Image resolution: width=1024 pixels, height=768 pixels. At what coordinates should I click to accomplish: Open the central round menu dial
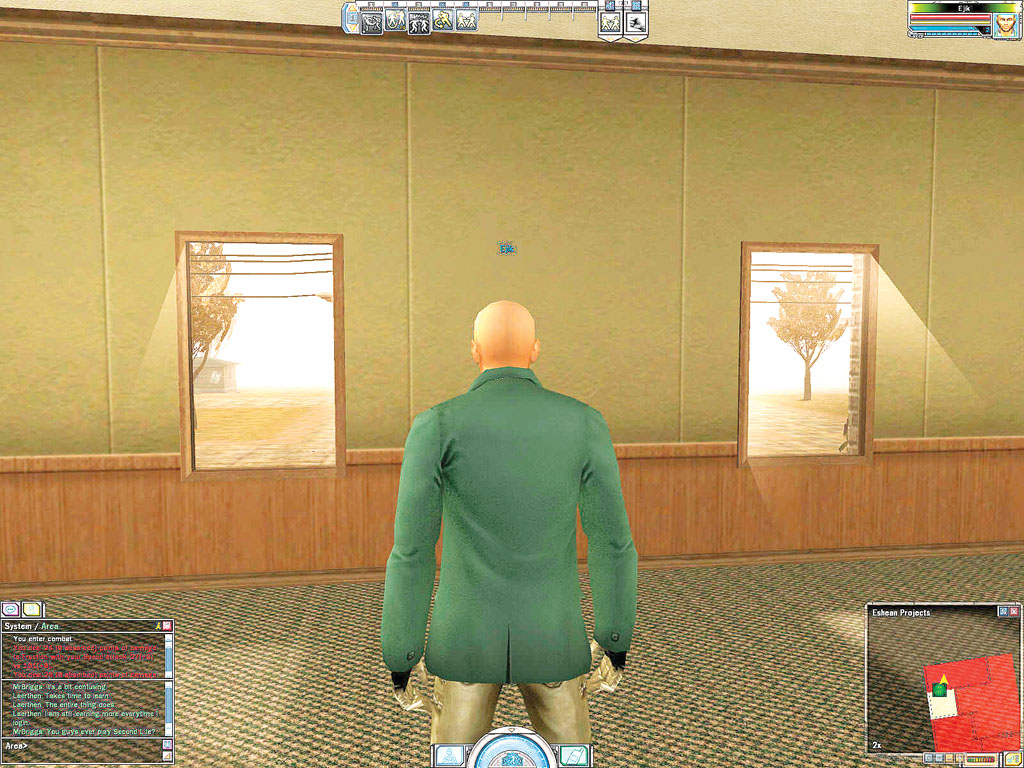[x=511, y=754]
